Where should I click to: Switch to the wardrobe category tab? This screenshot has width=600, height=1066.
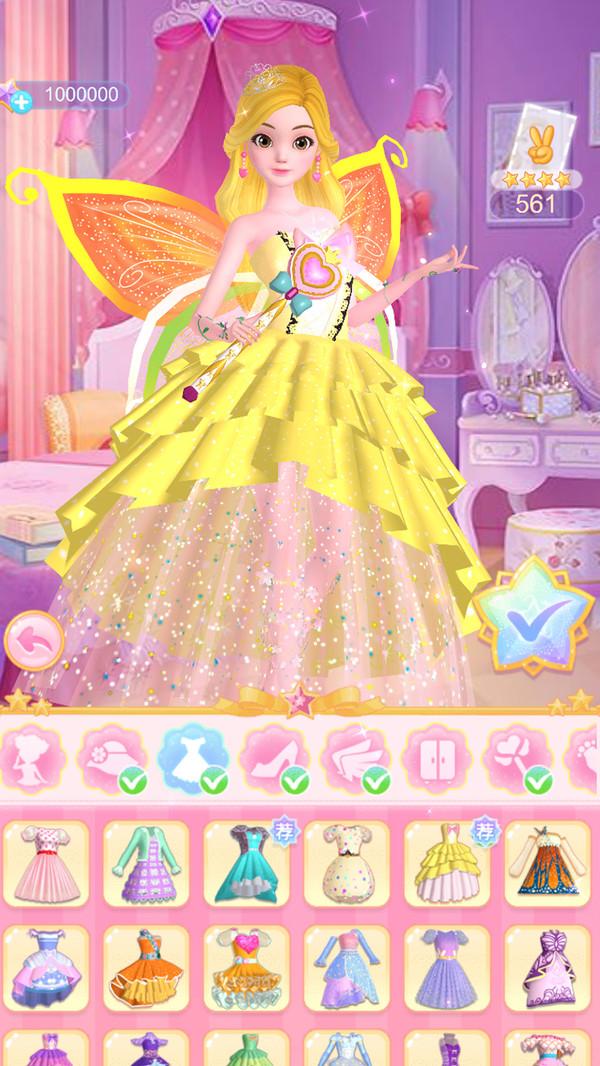[437, 759]
